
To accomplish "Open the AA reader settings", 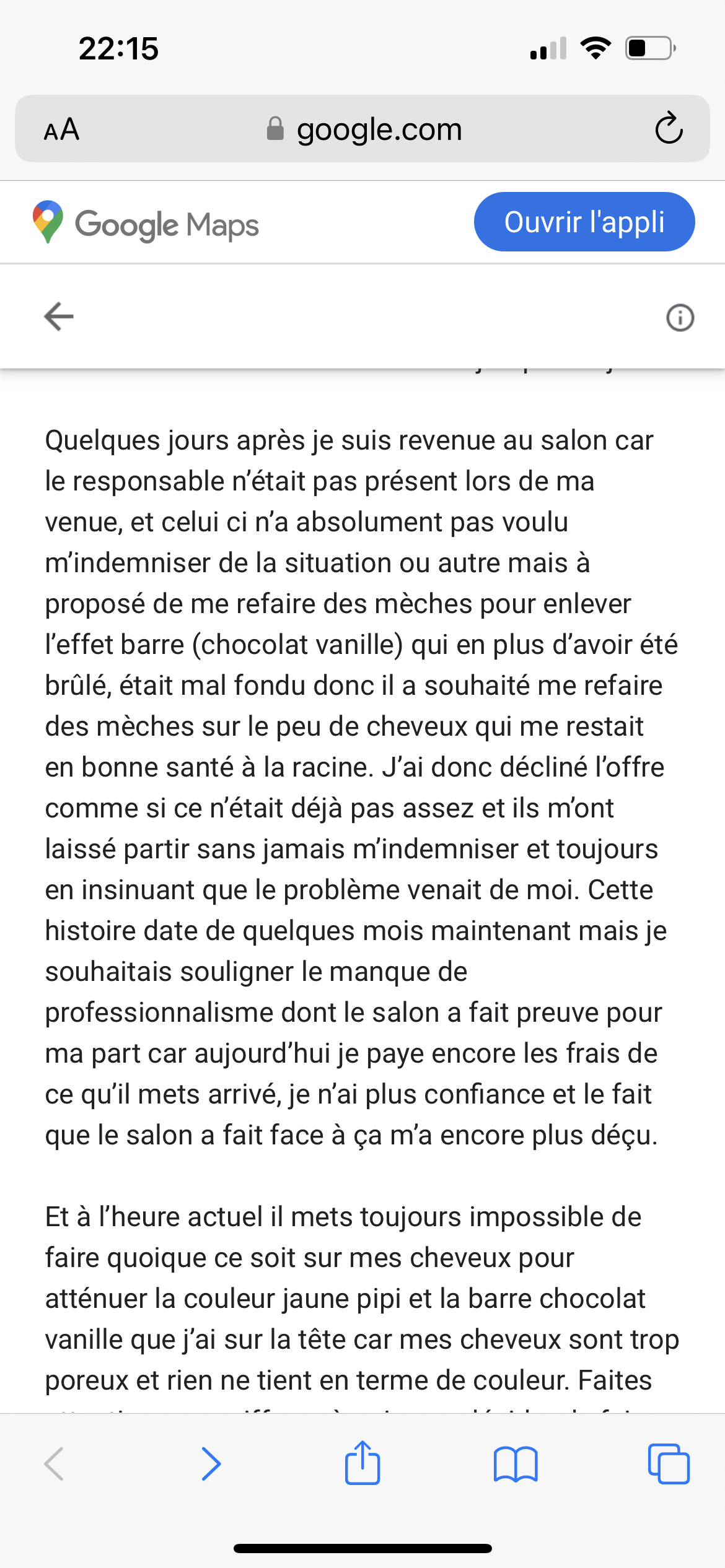I will point(61,129).
